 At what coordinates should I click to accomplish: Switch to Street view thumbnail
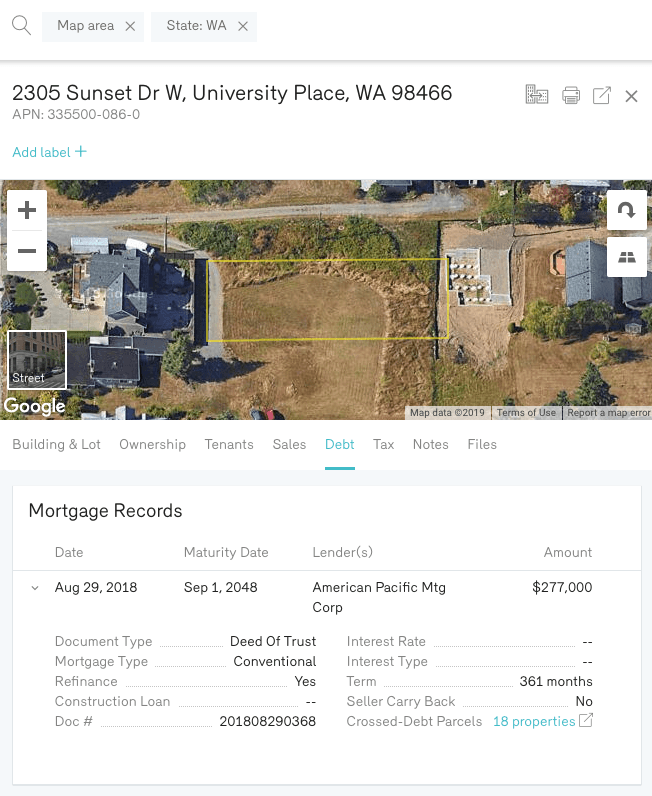click(x=37, y=360)
